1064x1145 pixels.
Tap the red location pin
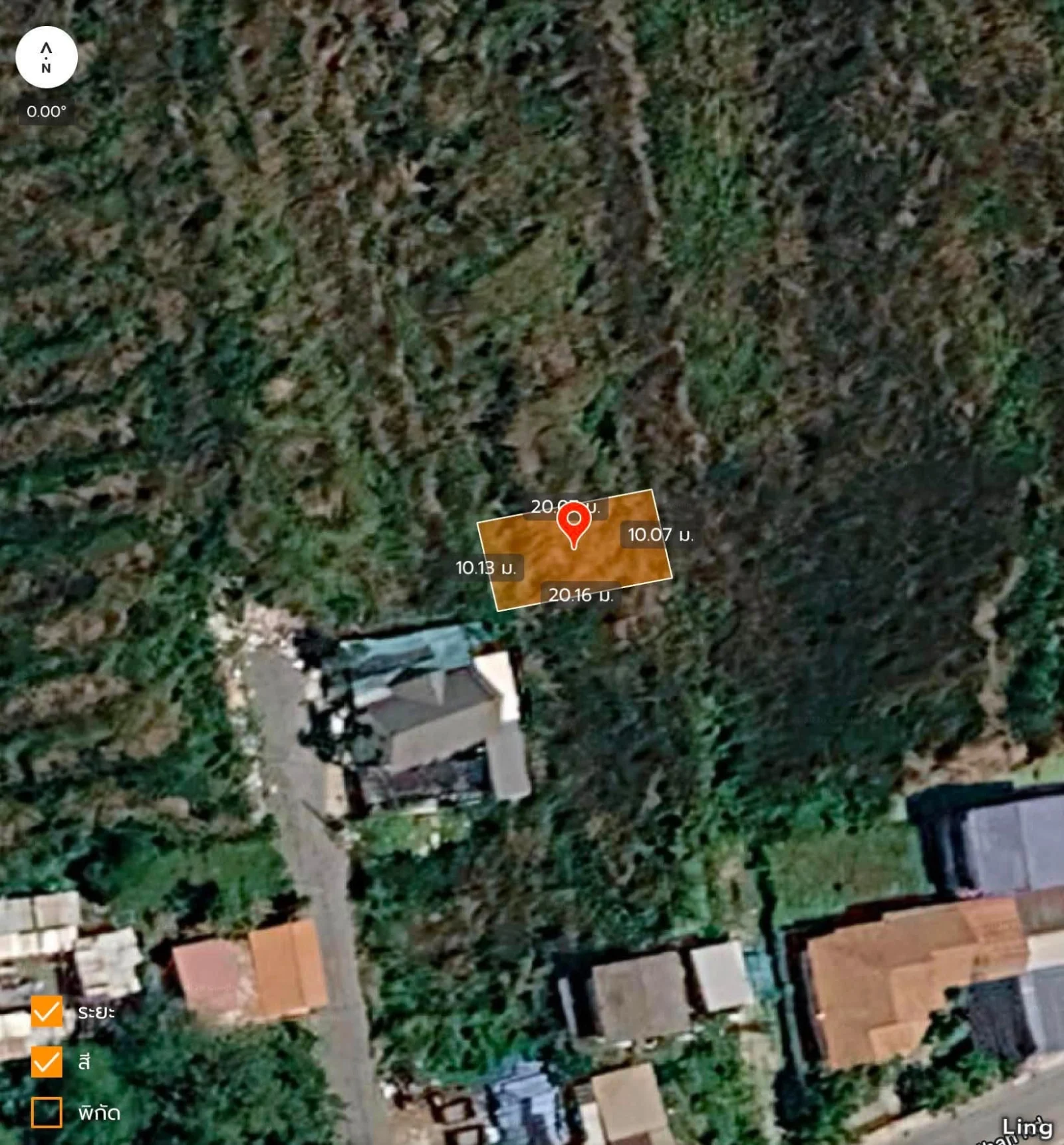click(x=574, y=526)
